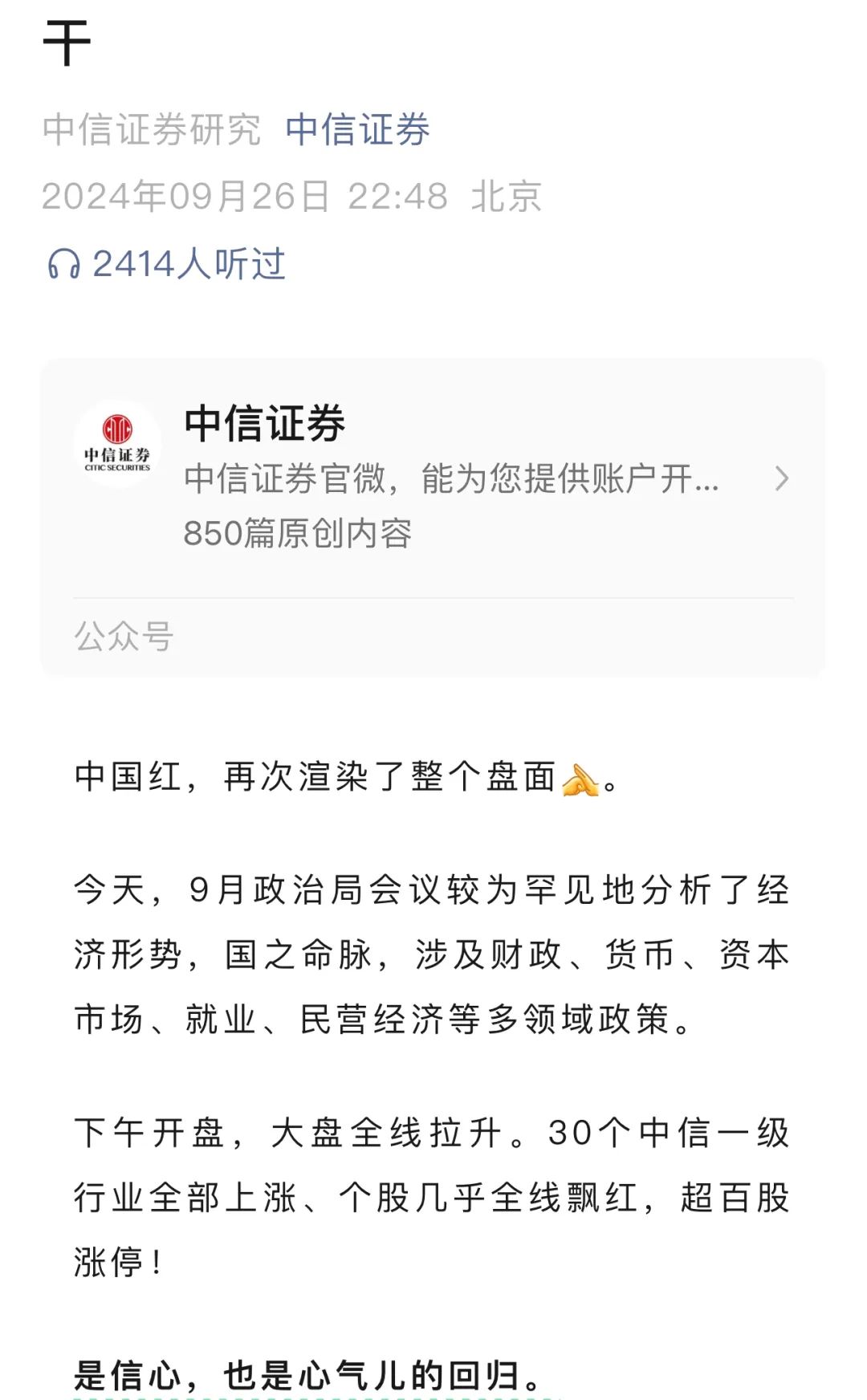Play the audio with 2414人听过

click(x=166, y=264)
